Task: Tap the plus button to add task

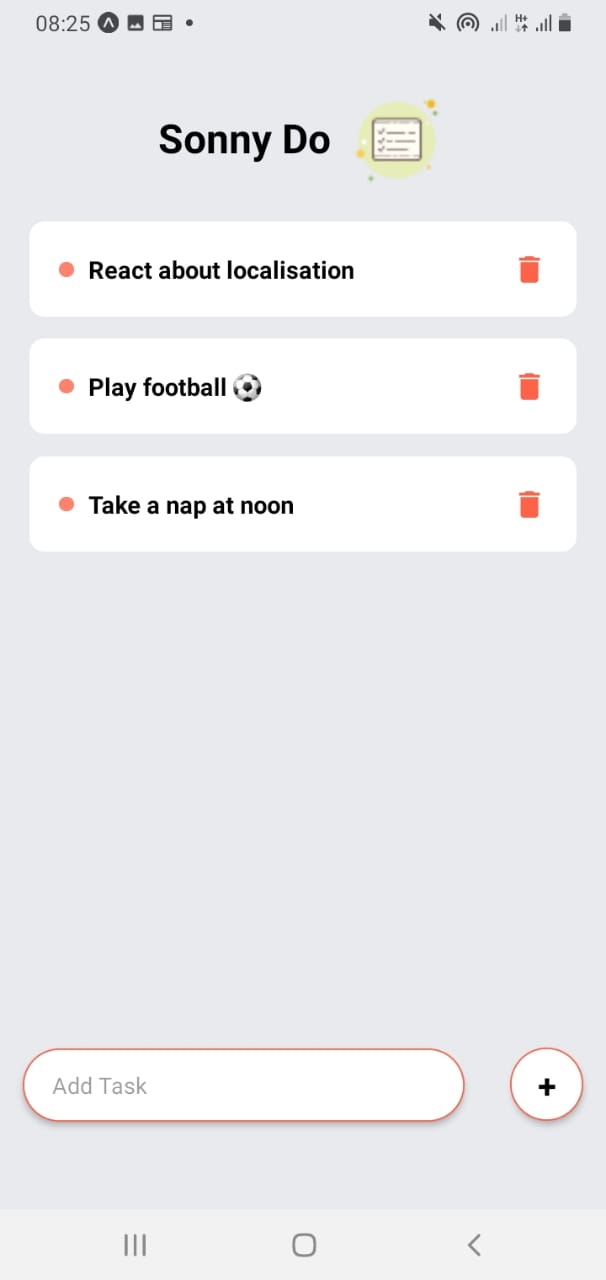Action: click(x=546, y=1085)
